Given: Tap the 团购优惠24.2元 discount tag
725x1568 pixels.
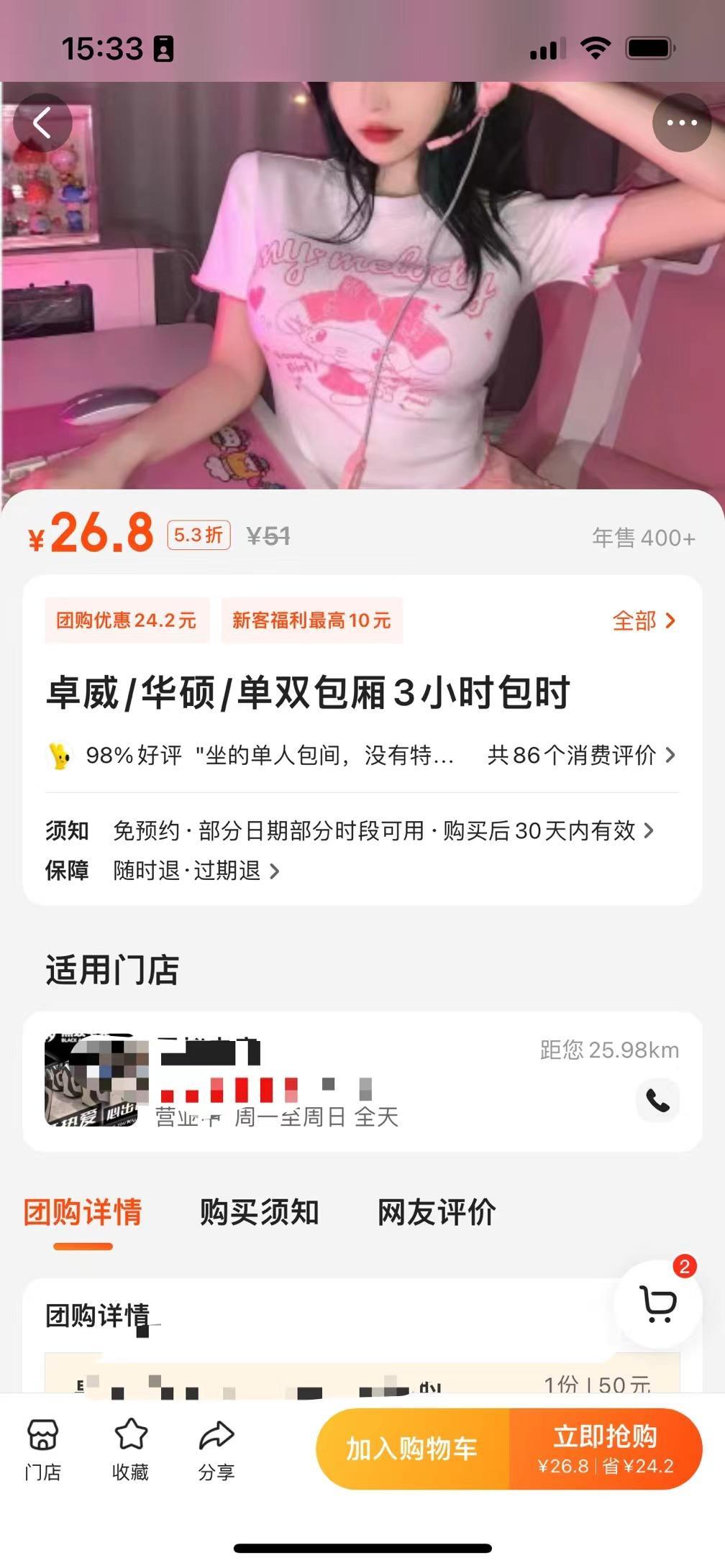Looking at the screenshot, I should pyautogui.click(x=127, y=620).
